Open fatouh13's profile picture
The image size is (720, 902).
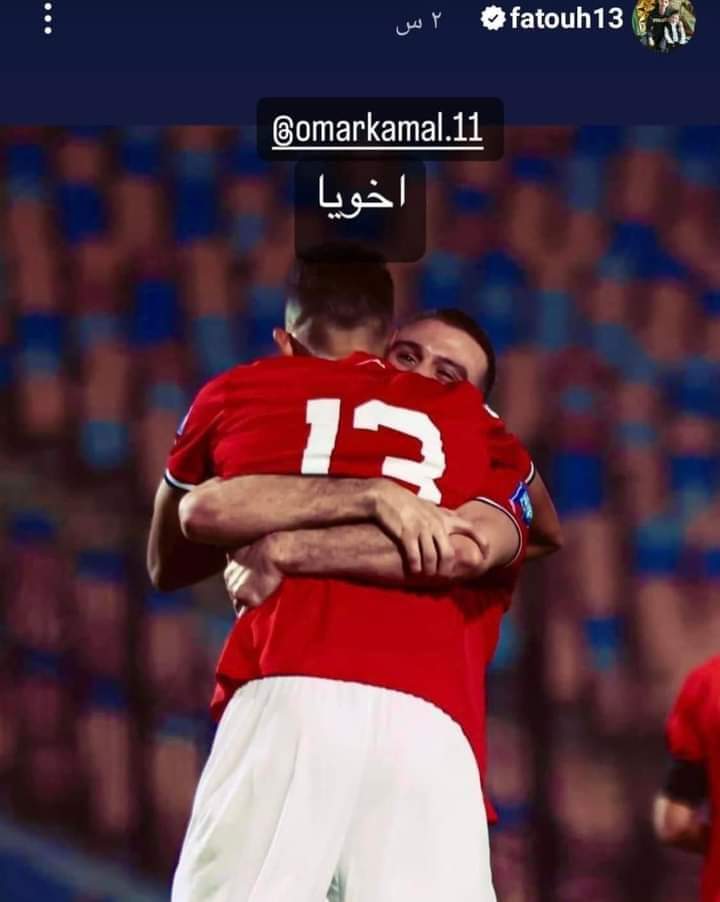pos(664,24)
